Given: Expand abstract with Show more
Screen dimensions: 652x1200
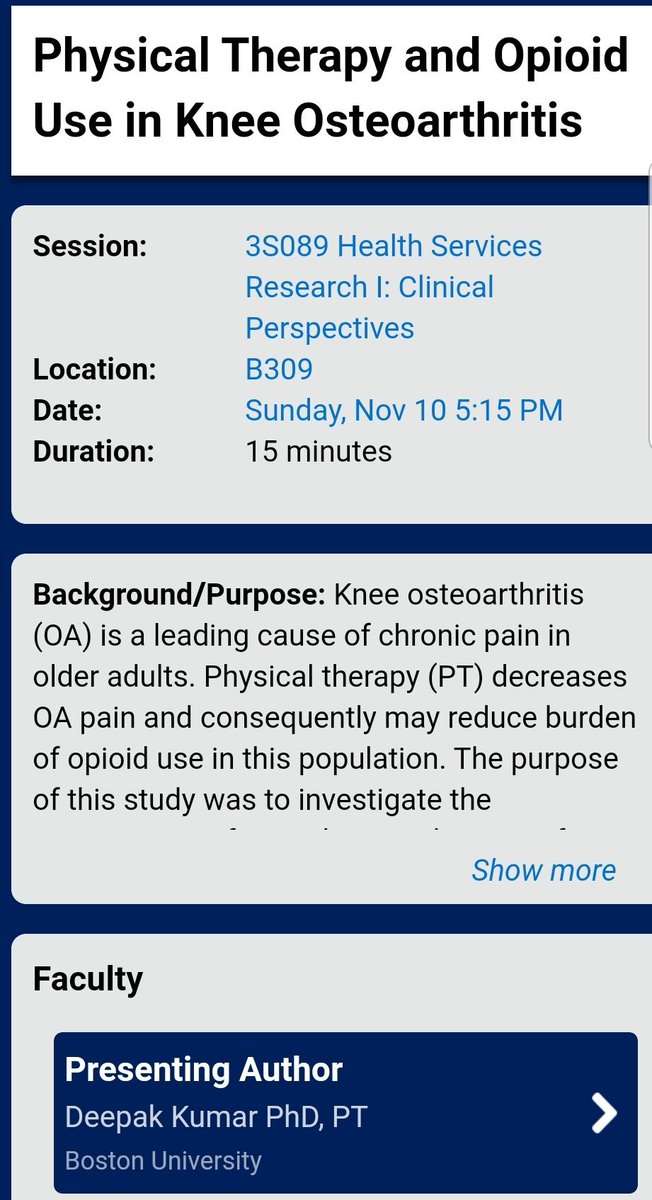Looking at the screenshot, I should [543, 870].
